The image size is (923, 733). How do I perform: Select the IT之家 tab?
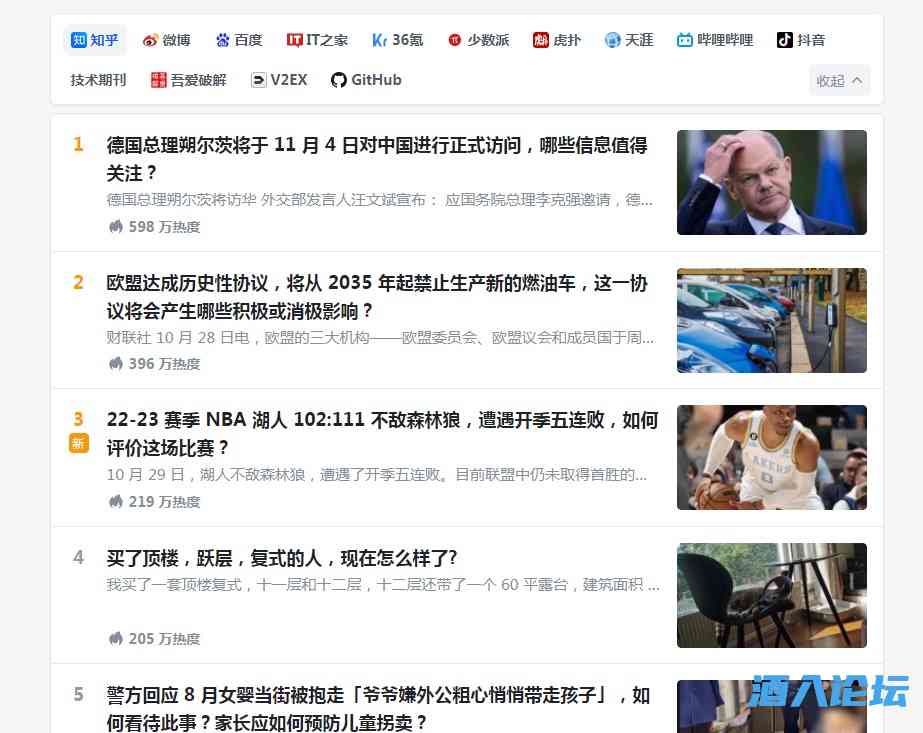317,40
